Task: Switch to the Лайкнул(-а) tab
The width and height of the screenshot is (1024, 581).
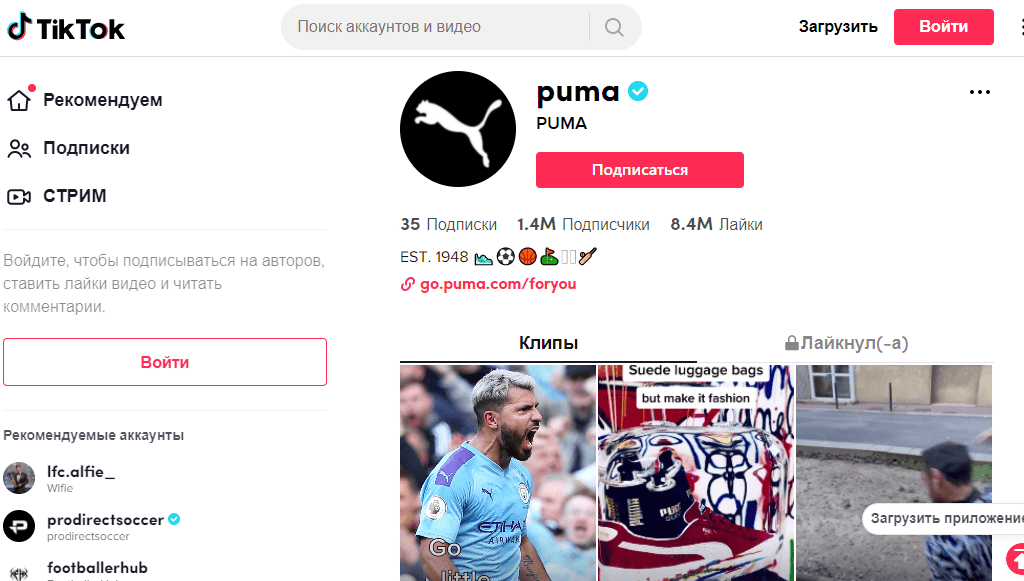Action: (846, 343)
